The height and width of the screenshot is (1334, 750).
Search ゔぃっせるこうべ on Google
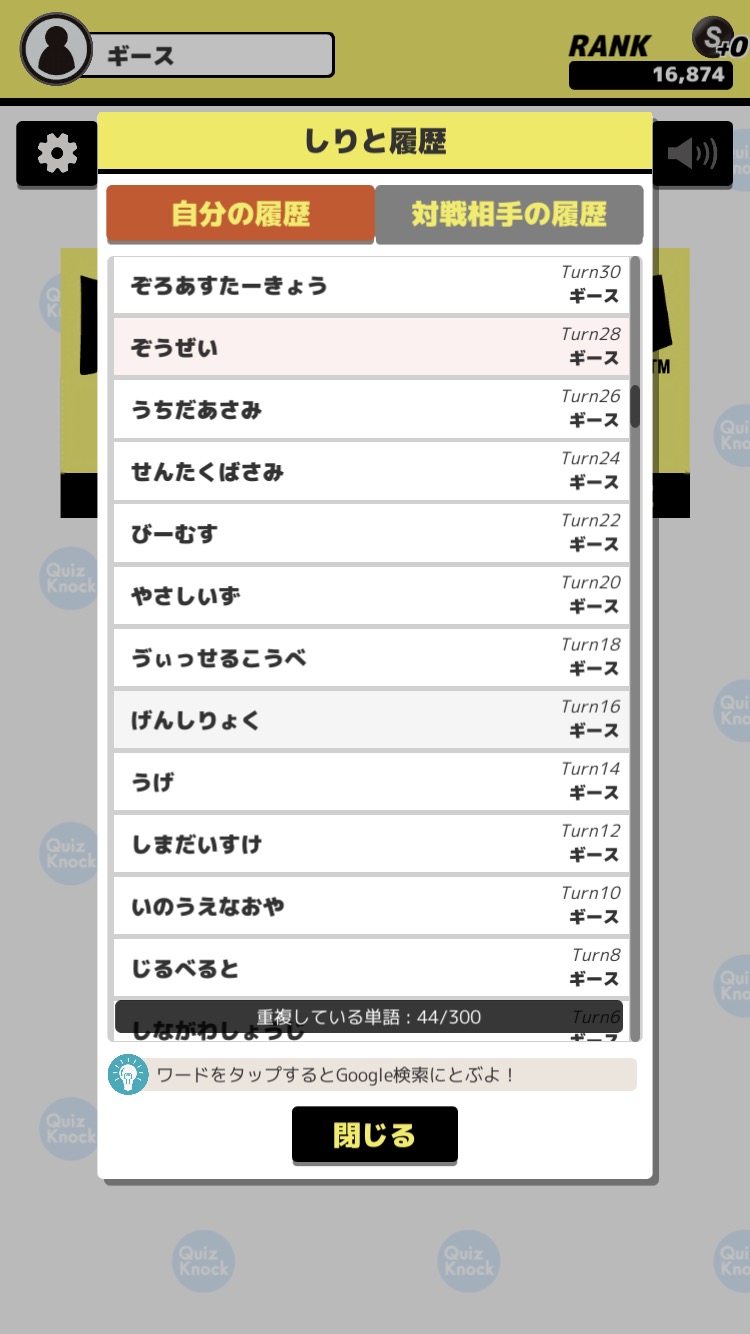pos(371,657)
